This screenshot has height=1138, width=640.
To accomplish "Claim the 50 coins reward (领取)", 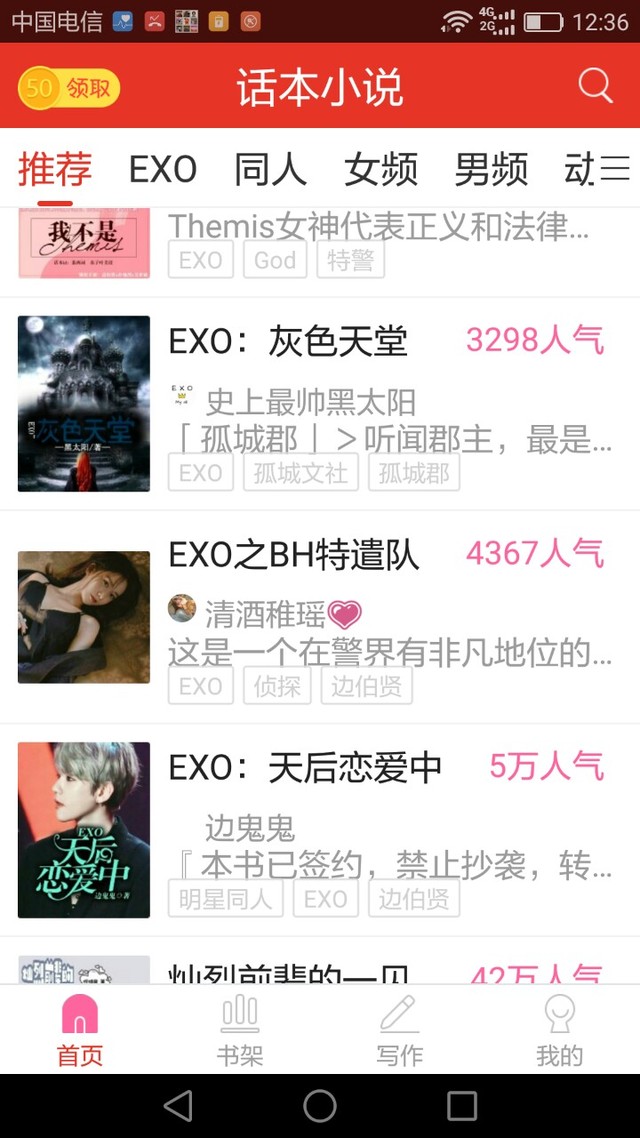I will pos(69,88).
